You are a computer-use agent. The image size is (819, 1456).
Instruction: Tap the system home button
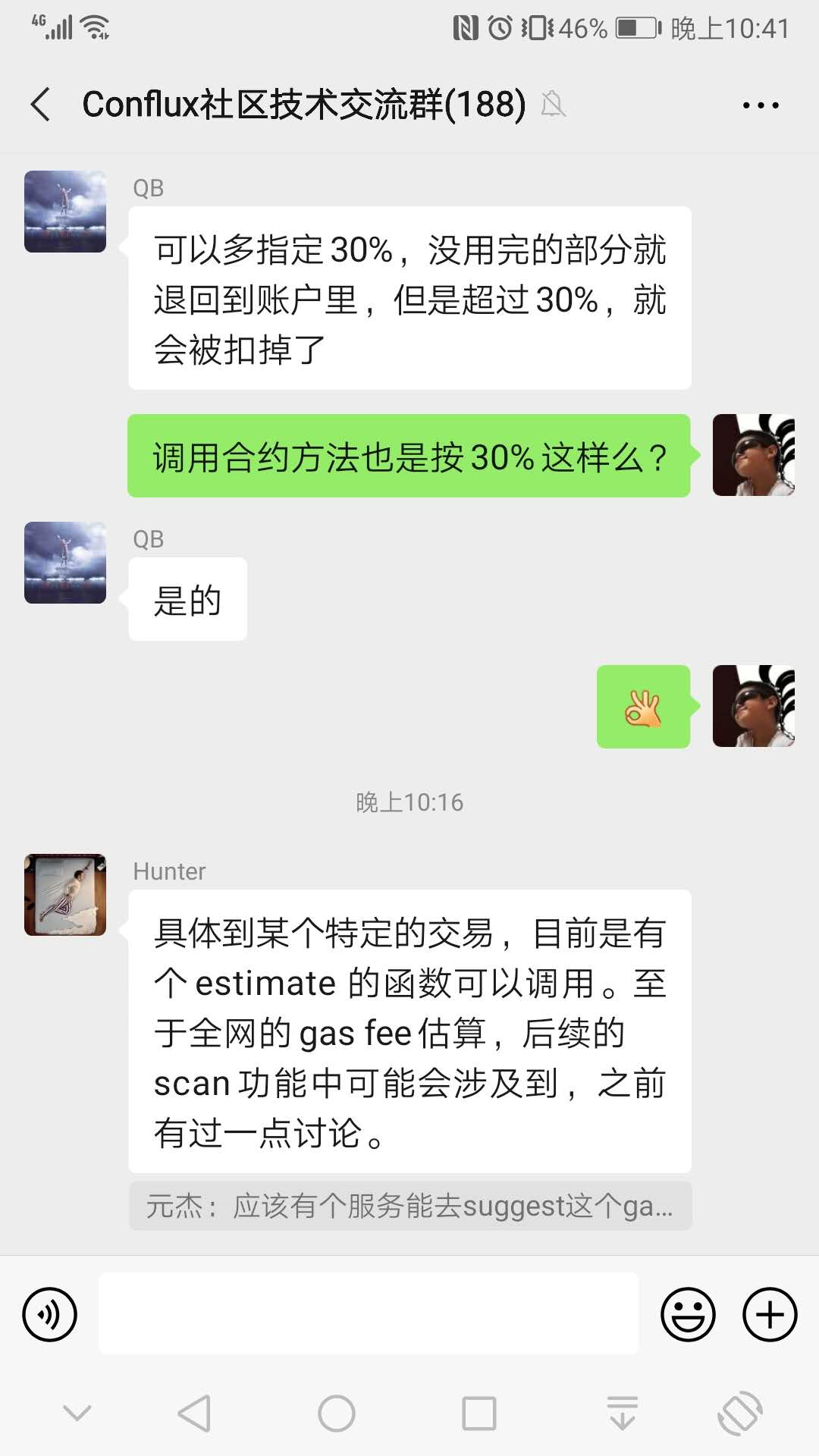(x=337, y=1414)
